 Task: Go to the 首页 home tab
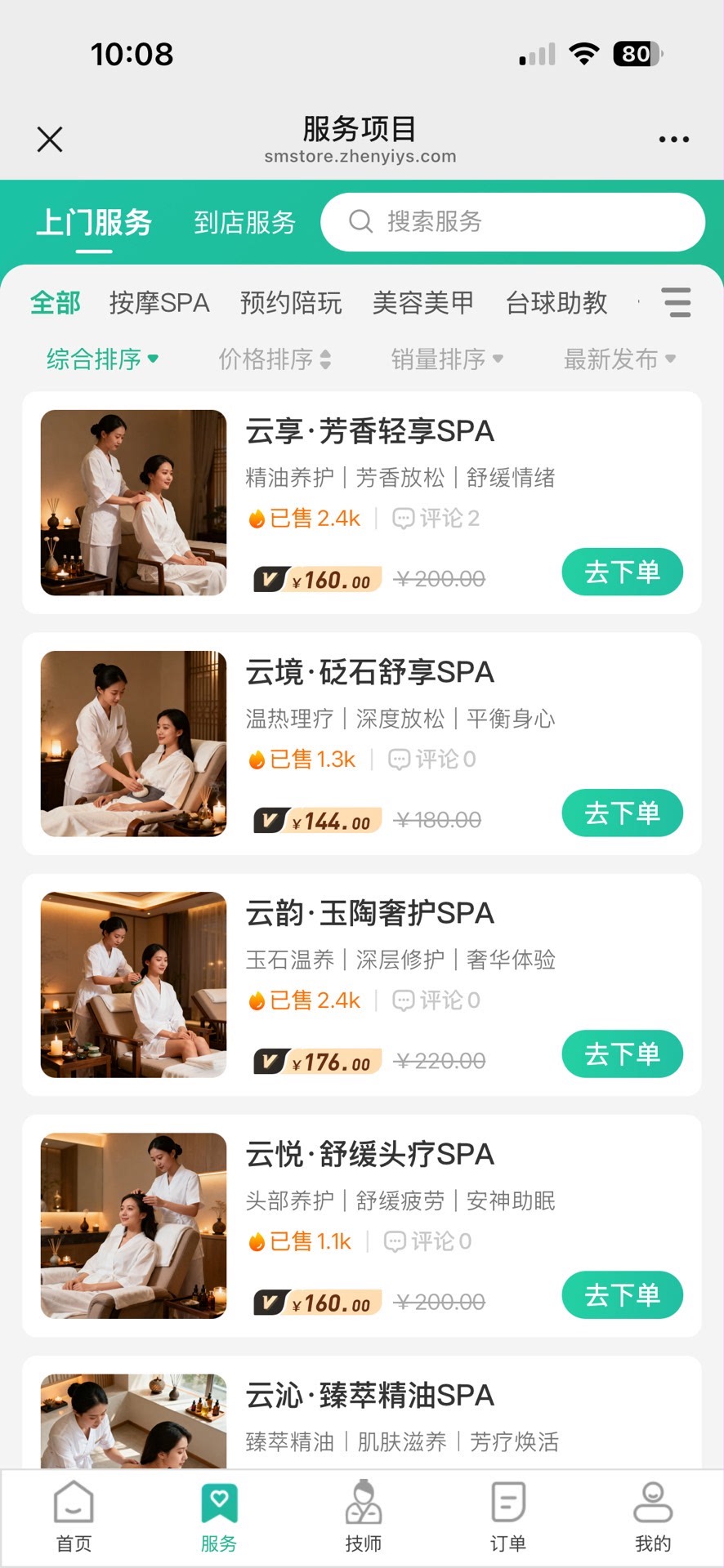(74, 1517)
